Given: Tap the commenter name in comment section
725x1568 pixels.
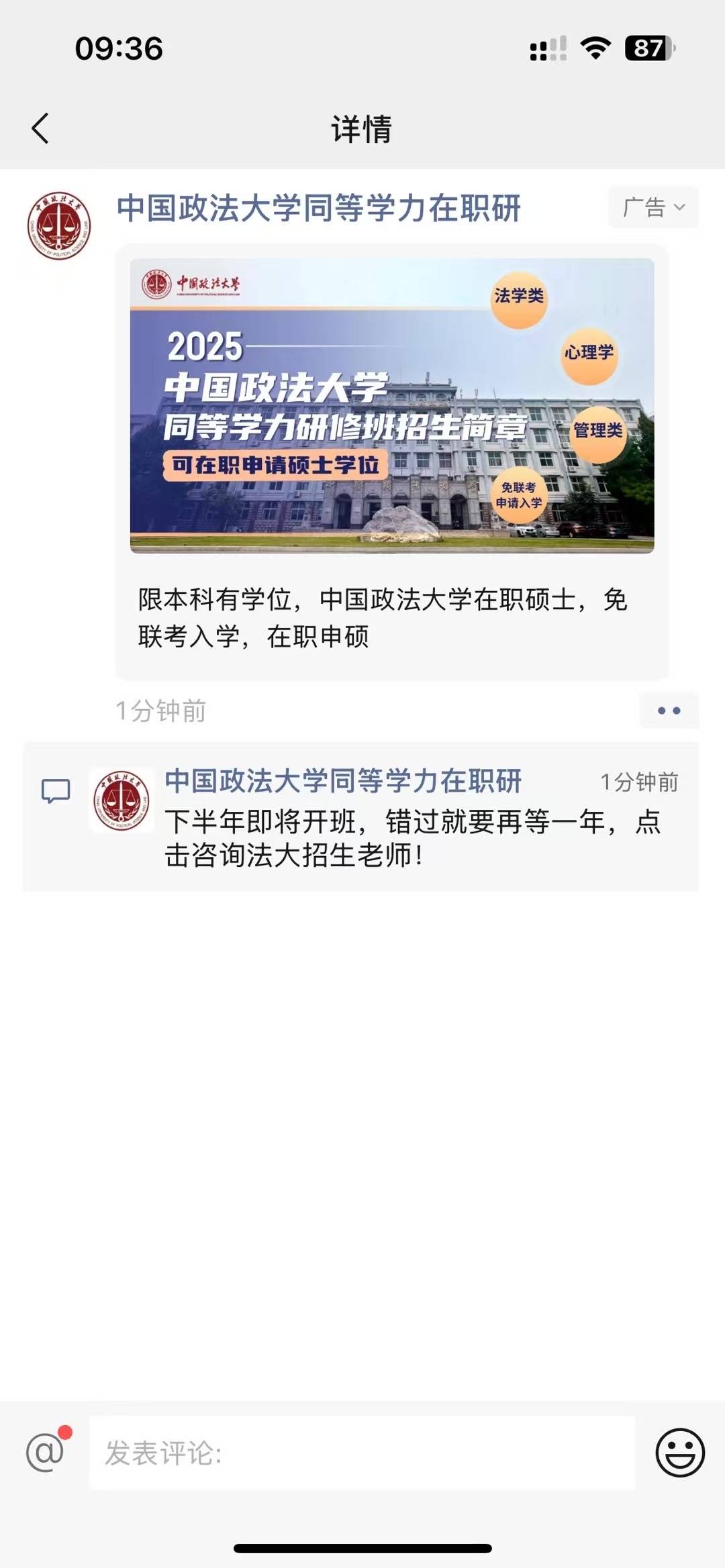Looking at the screenshot, I should (x=344, y=782).
